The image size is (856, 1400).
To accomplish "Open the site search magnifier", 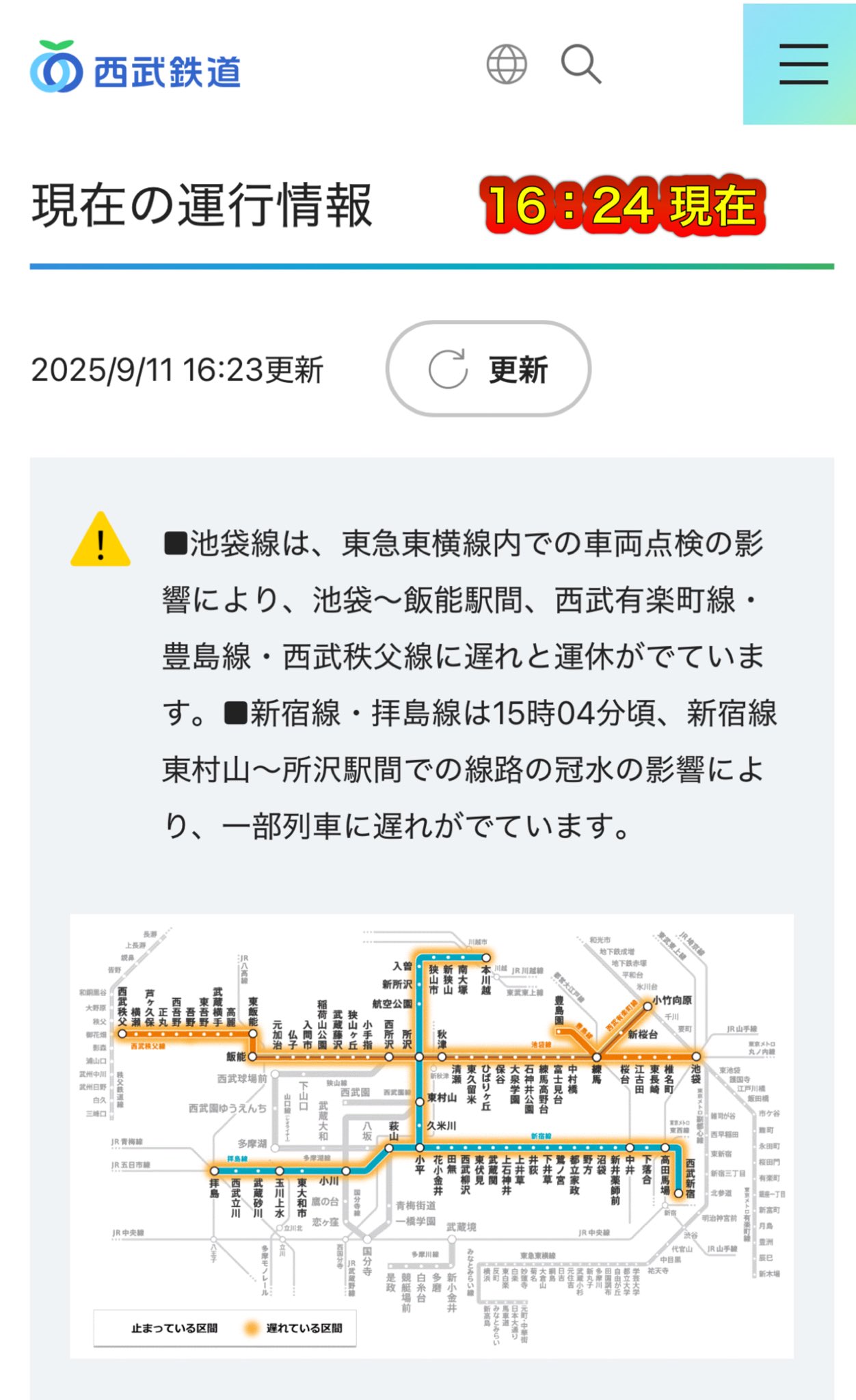I will tap(581, 64).
